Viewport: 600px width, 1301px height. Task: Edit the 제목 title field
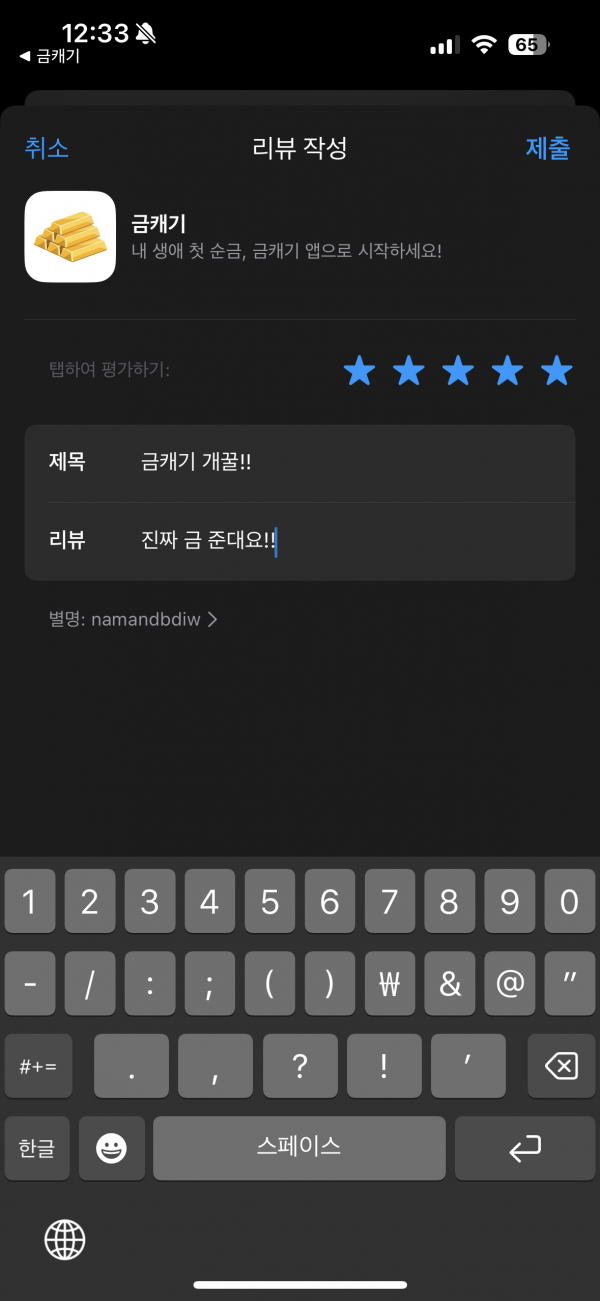pos(300,463)
